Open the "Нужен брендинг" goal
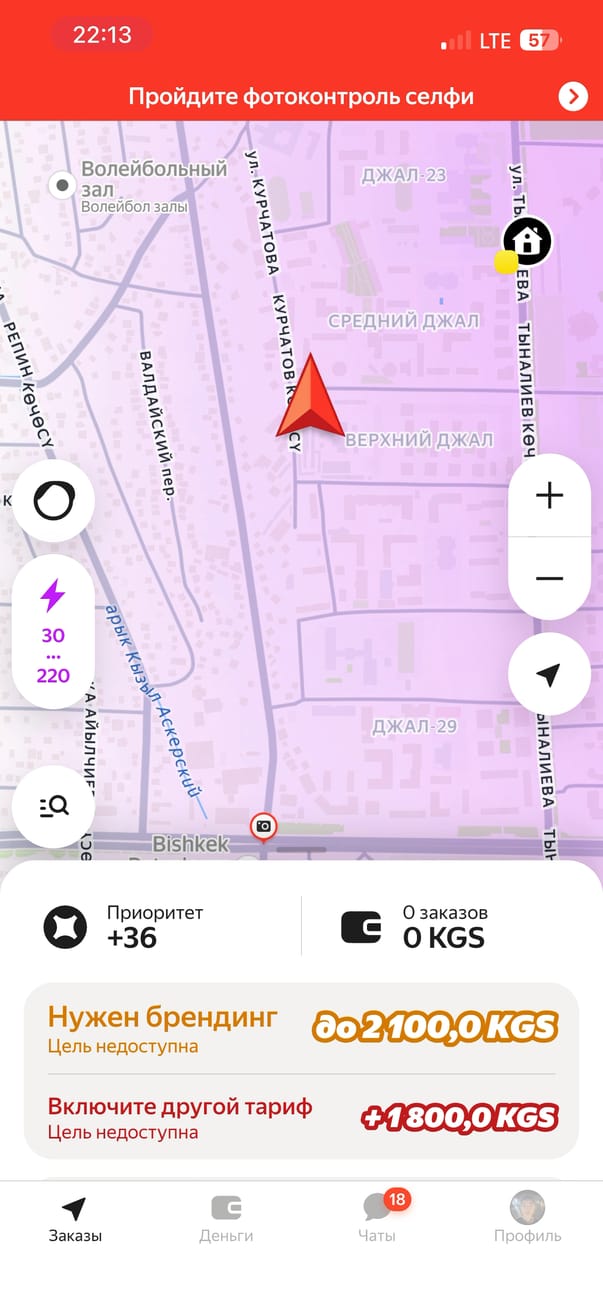Image resolution: width=603 pixels, height=1305 pixels. point(301,1030)
